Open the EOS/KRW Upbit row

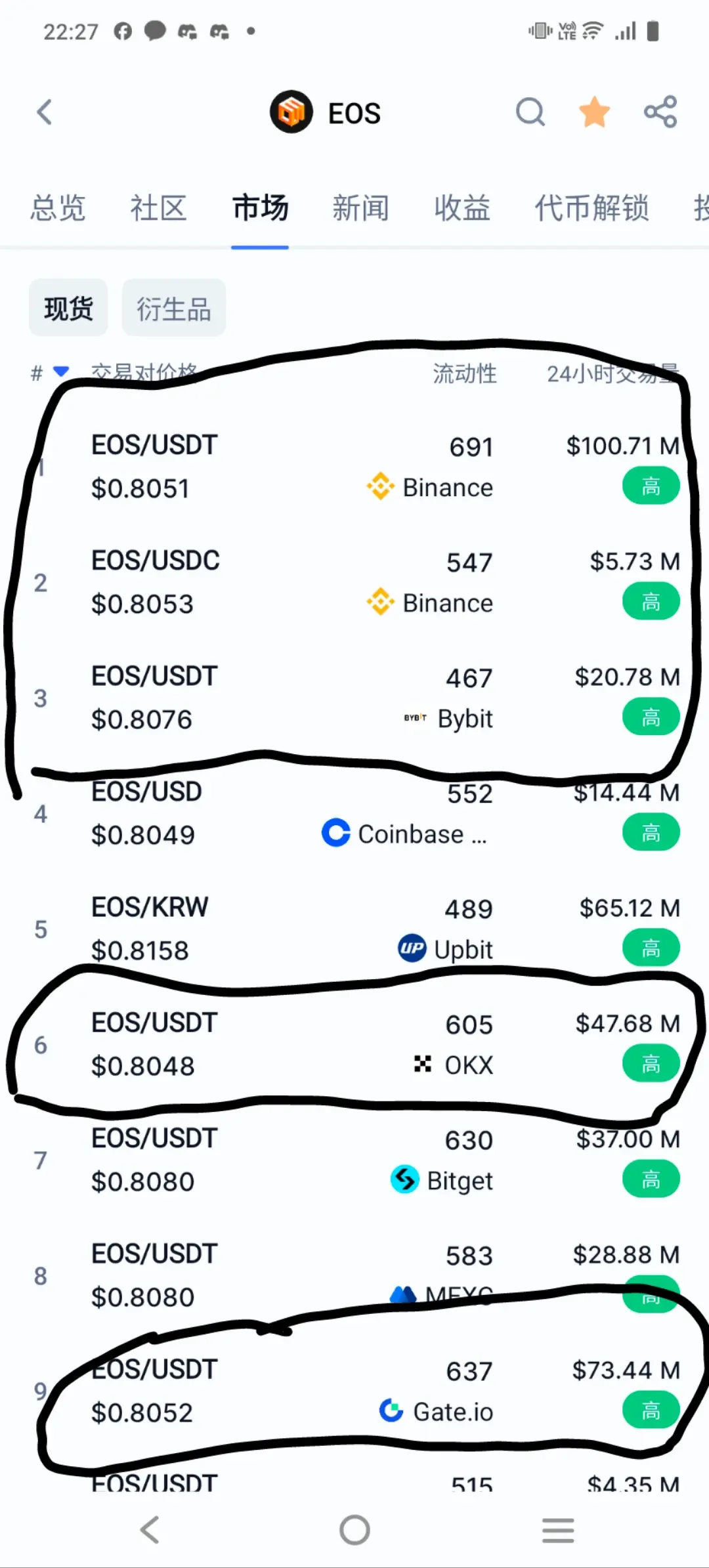click(354, 929)
